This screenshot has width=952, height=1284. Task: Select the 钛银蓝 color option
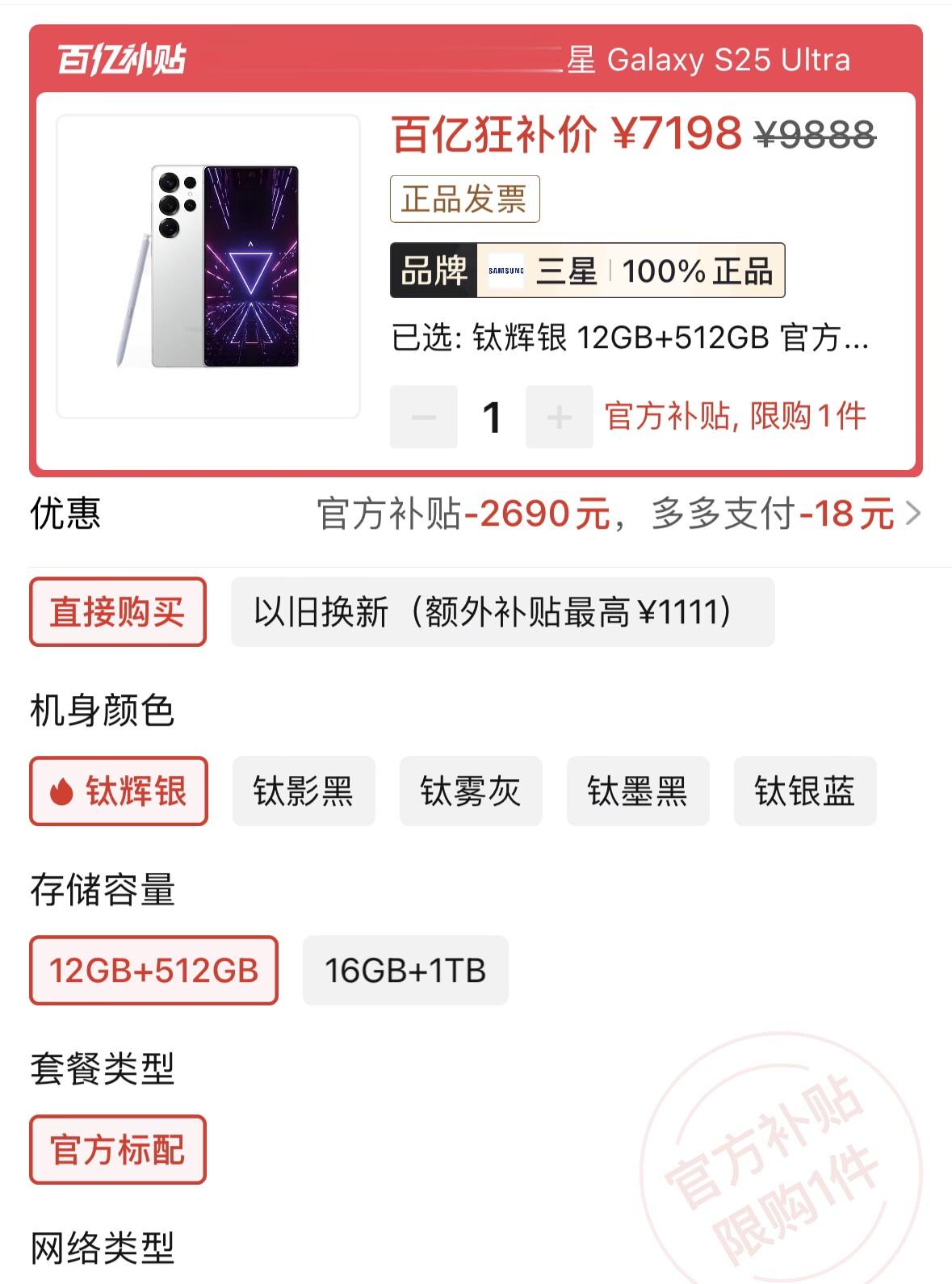[806, 792]
